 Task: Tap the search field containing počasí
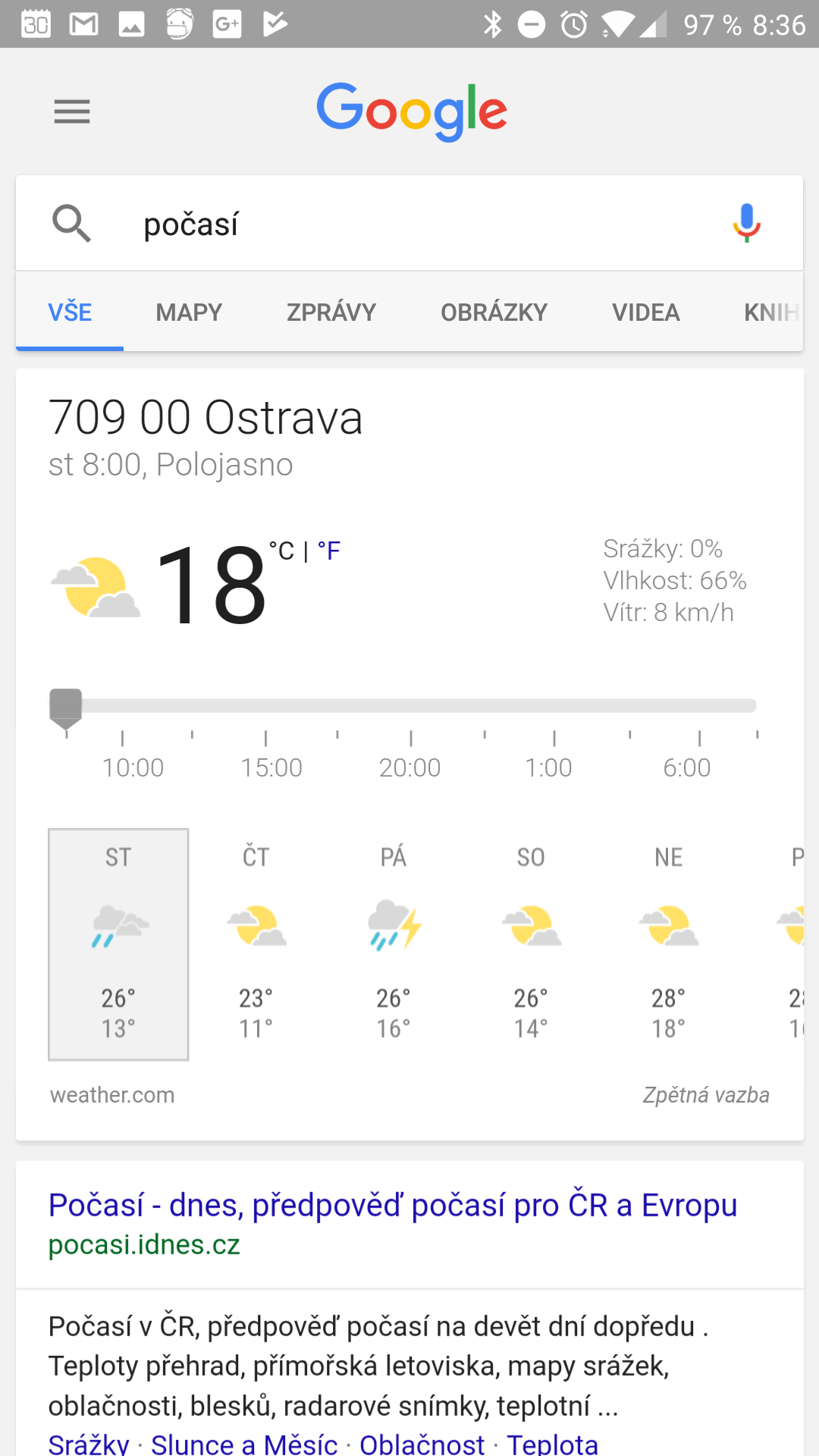409,224
